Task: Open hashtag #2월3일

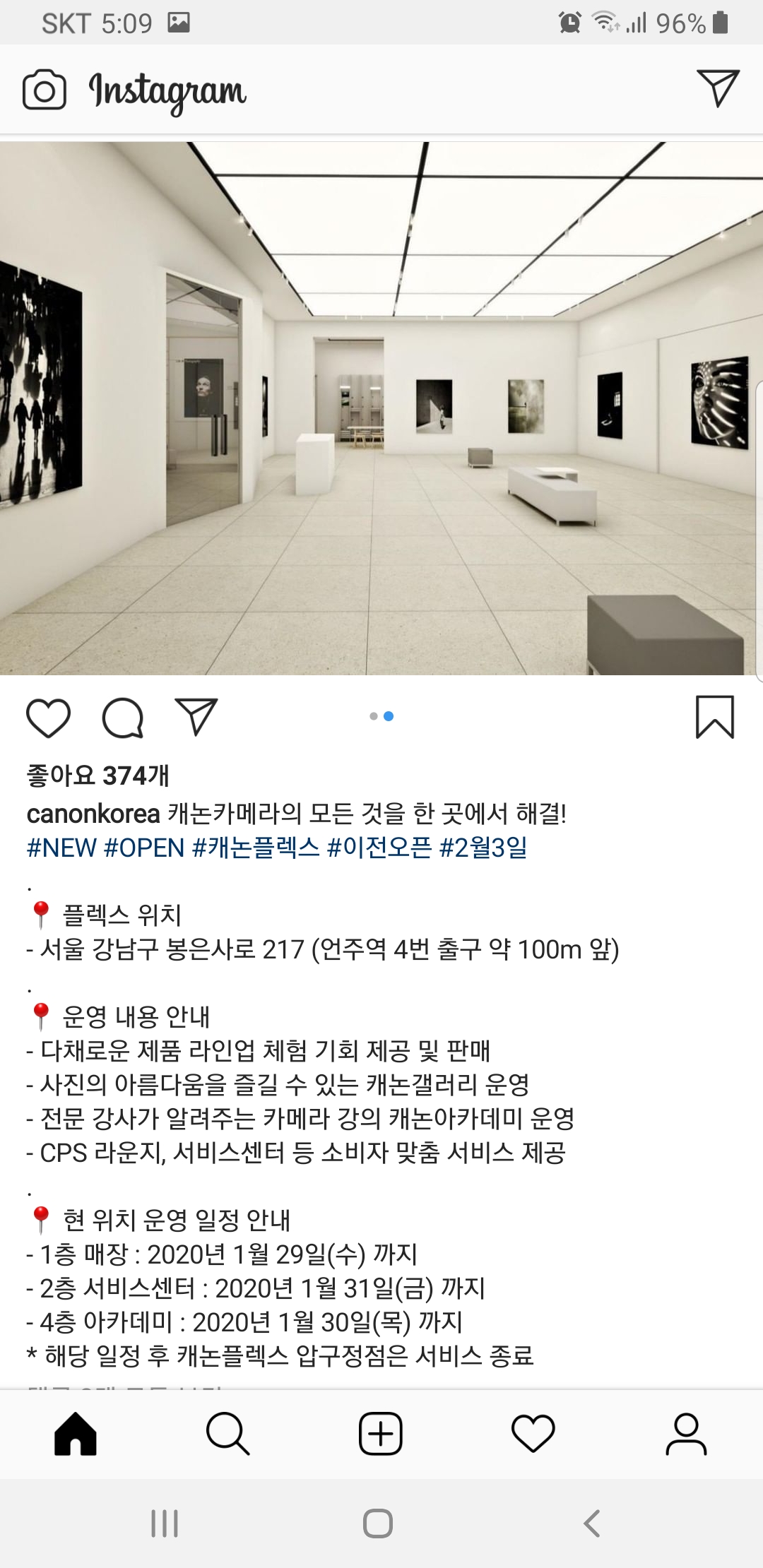Action: pyautogui.click(x=483, y=848)
